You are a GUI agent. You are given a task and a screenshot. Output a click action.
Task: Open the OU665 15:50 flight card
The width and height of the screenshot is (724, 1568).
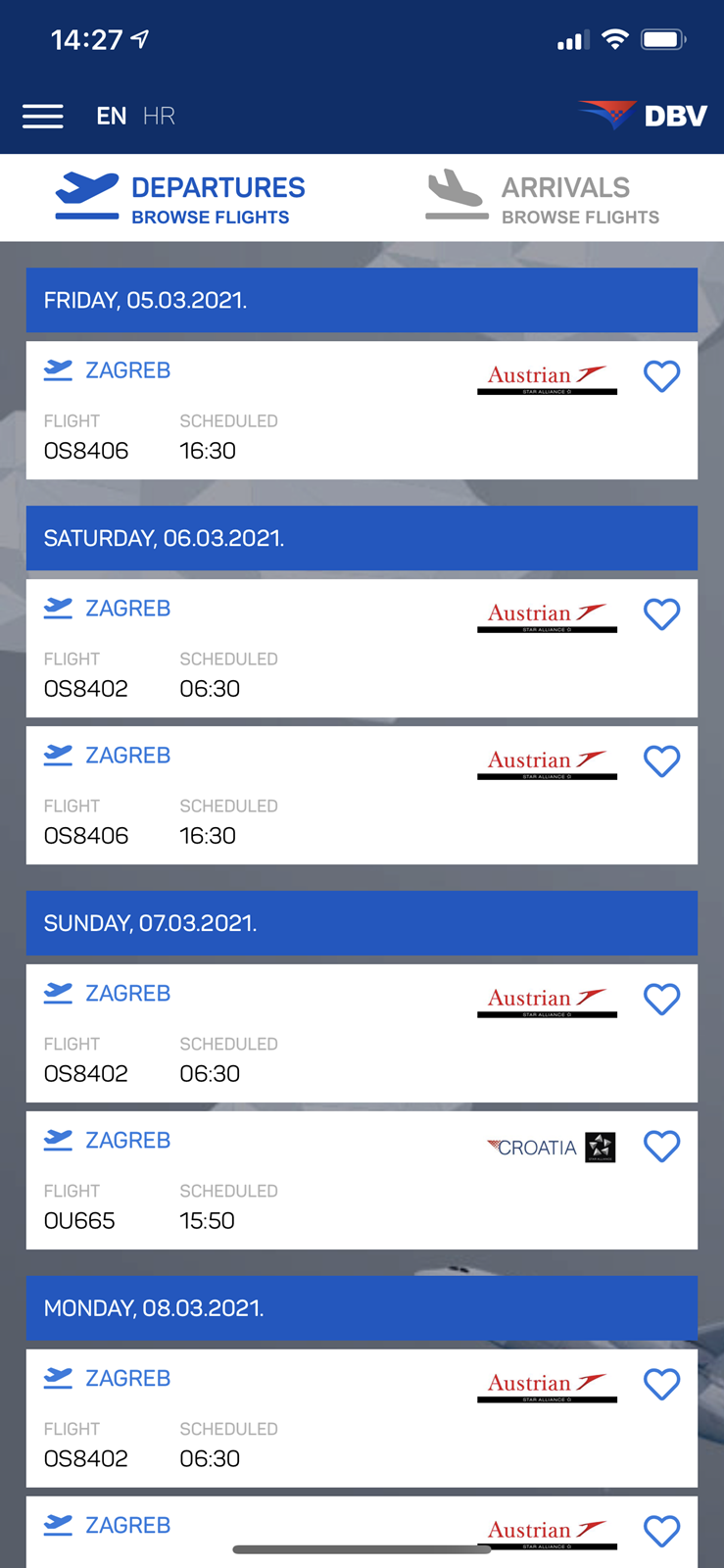coord(362,1181)
